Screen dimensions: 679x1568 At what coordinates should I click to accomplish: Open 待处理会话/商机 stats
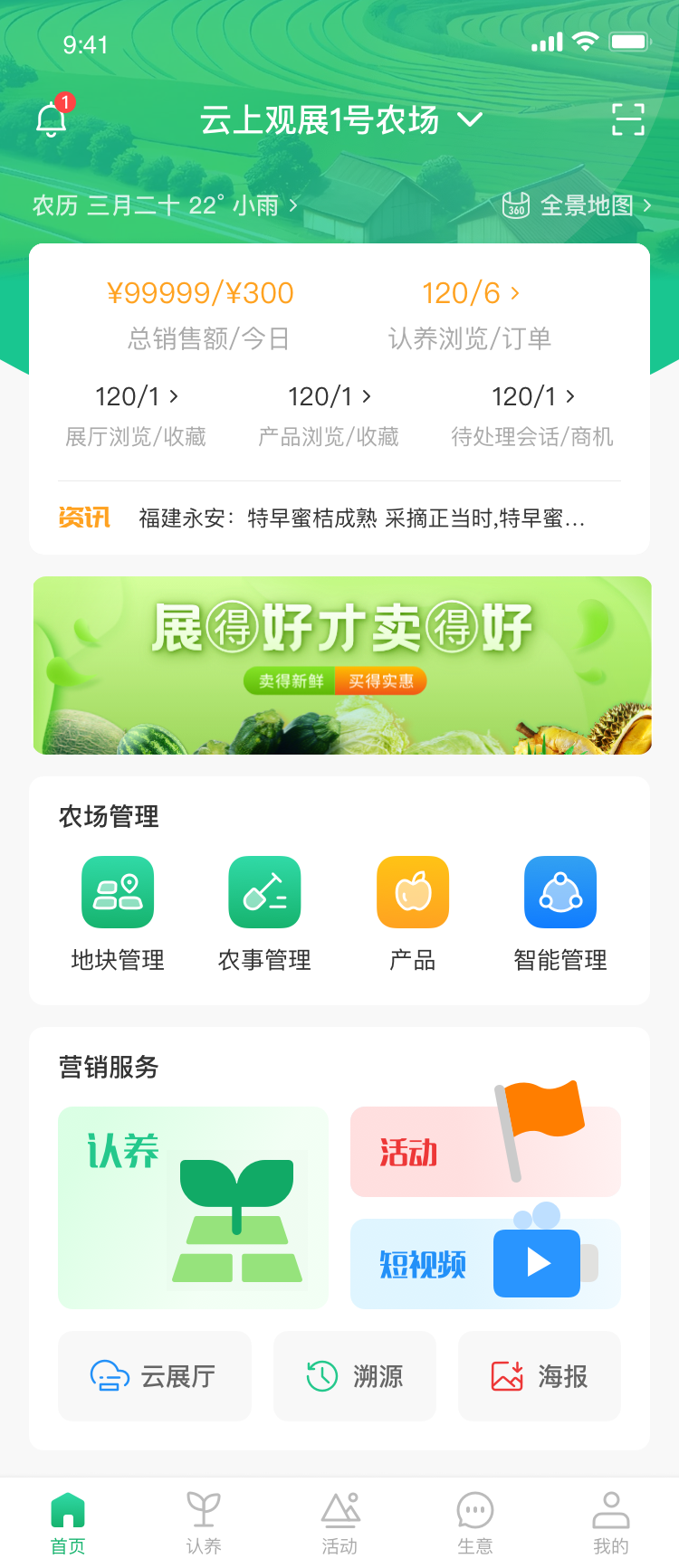click(532, 415)
